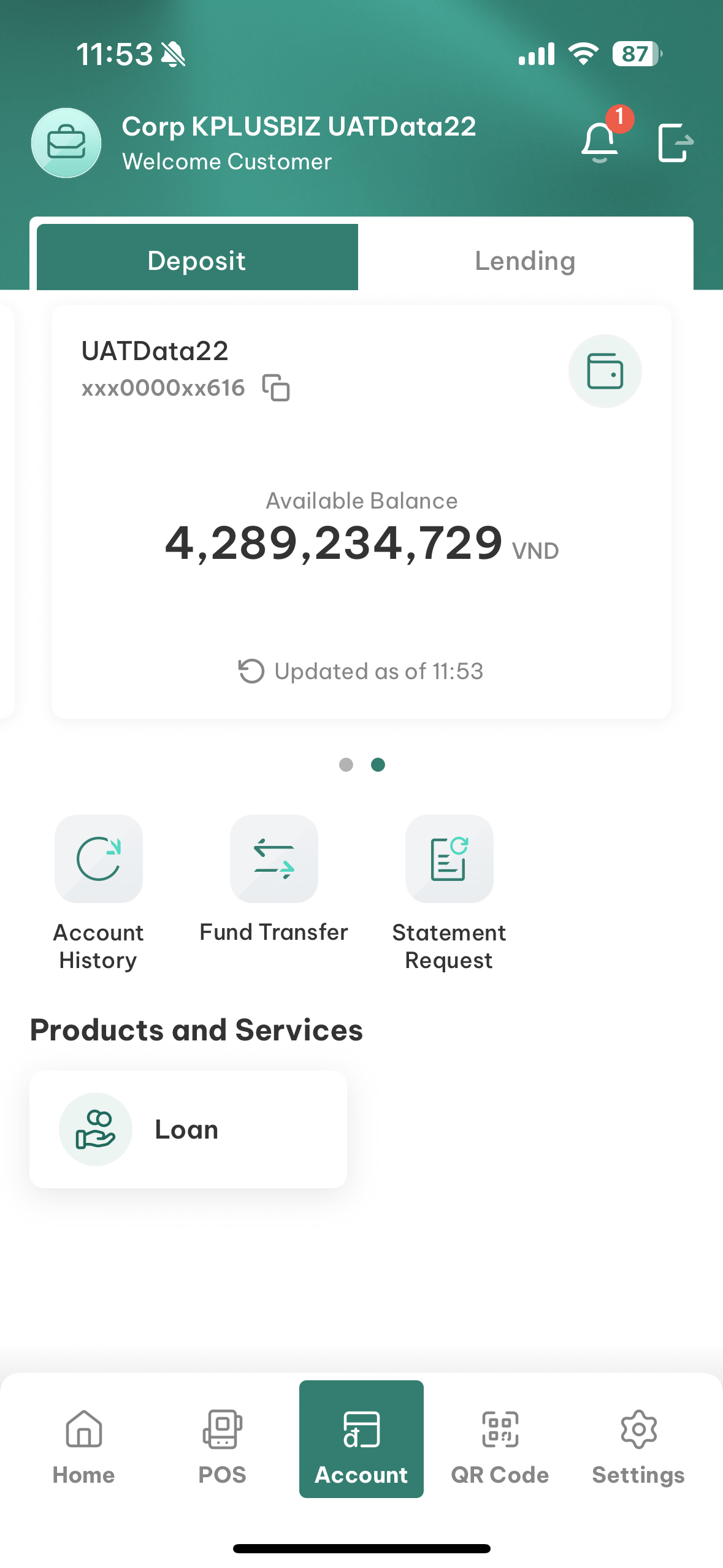The width and height of the screenshot is (723, 1568).
Task: Open the corporate profile briefcase avatar
Action: pyautogui.click(x=66, y=143)
